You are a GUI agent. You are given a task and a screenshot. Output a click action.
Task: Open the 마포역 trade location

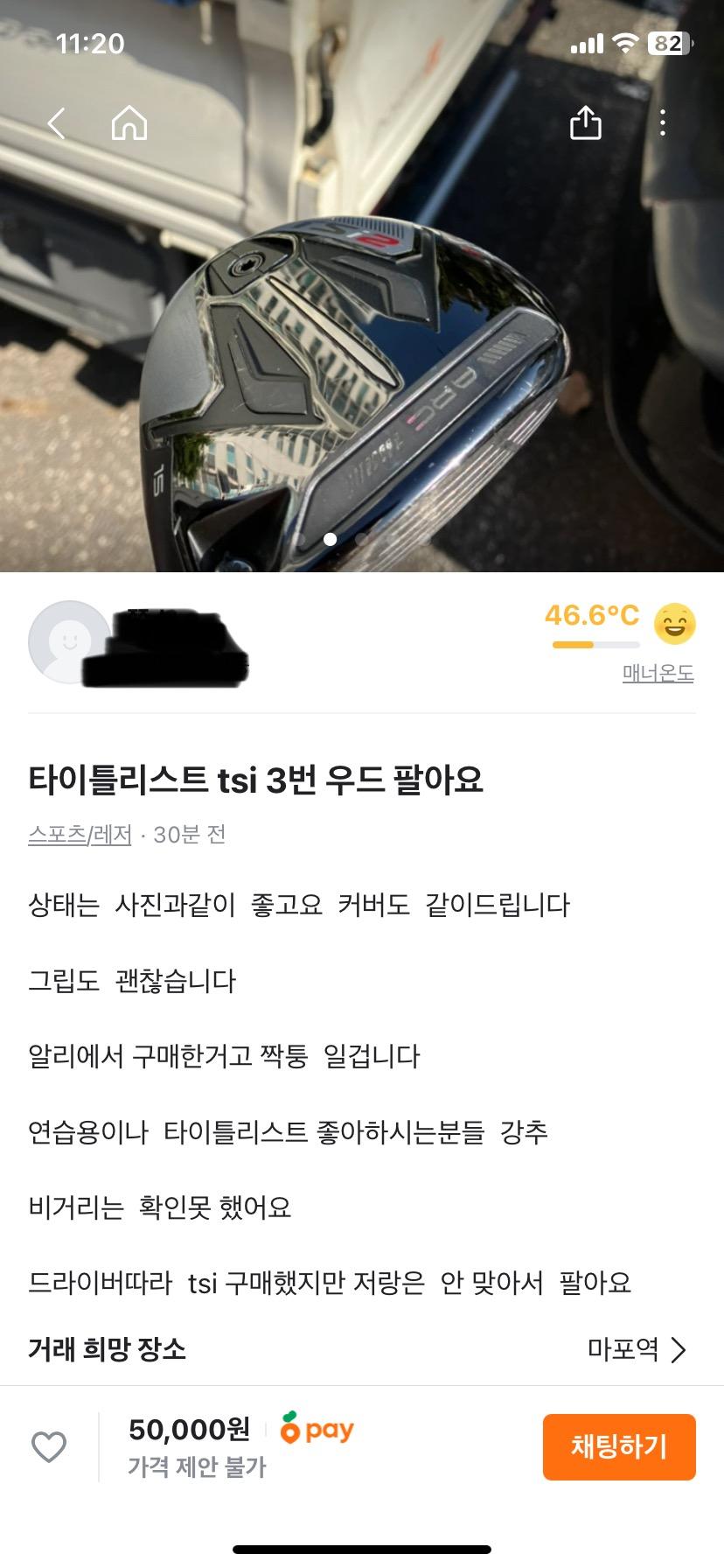[637, 1349]
